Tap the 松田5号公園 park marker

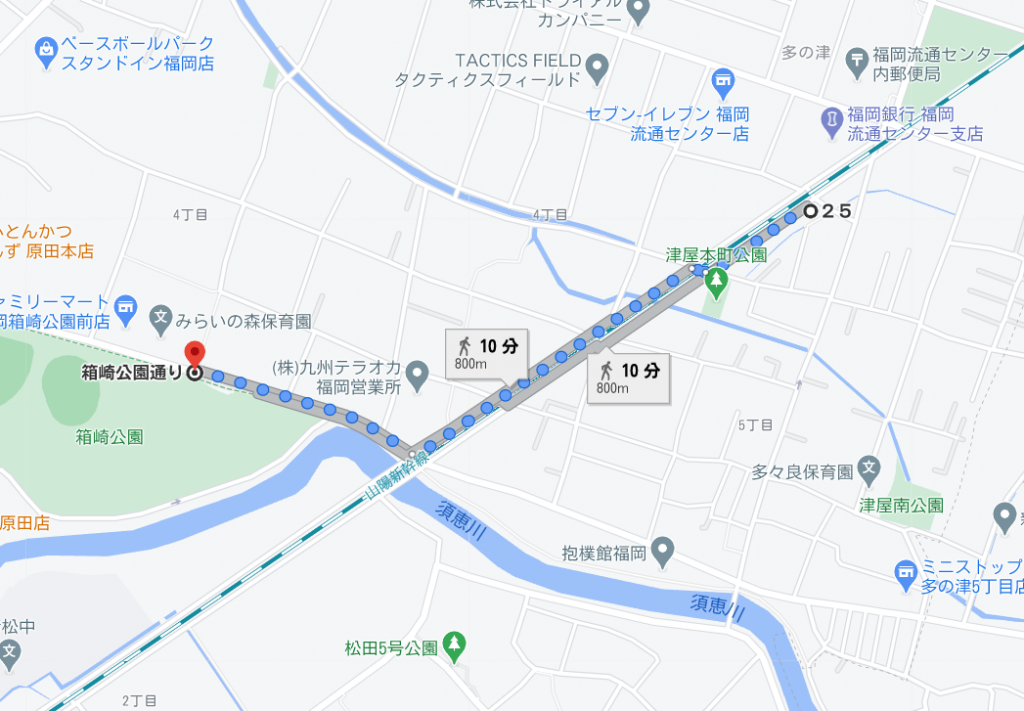(x=455, y=645)
